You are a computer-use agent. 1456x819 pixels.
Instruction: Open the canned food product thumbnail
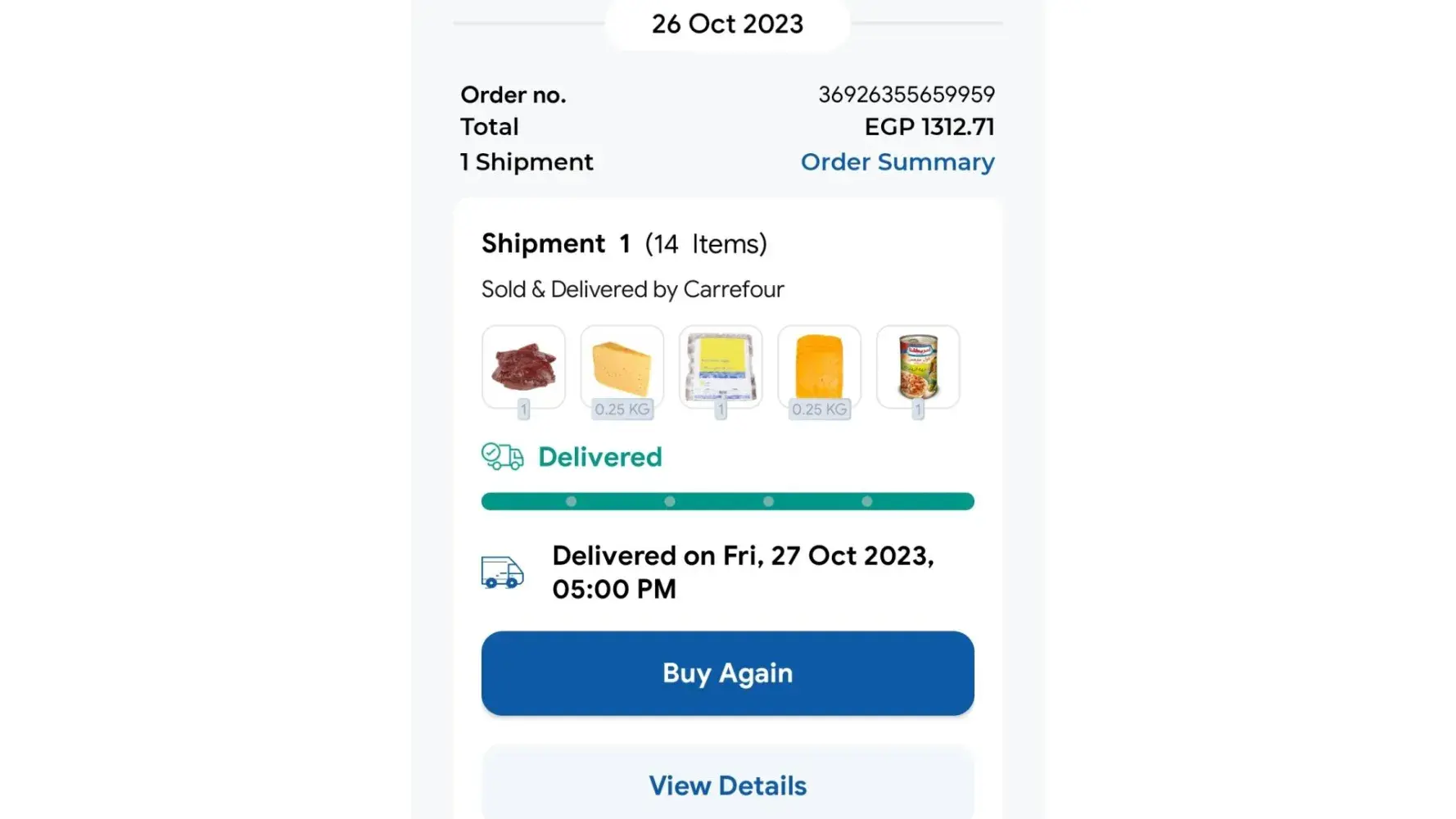[918, 367]
